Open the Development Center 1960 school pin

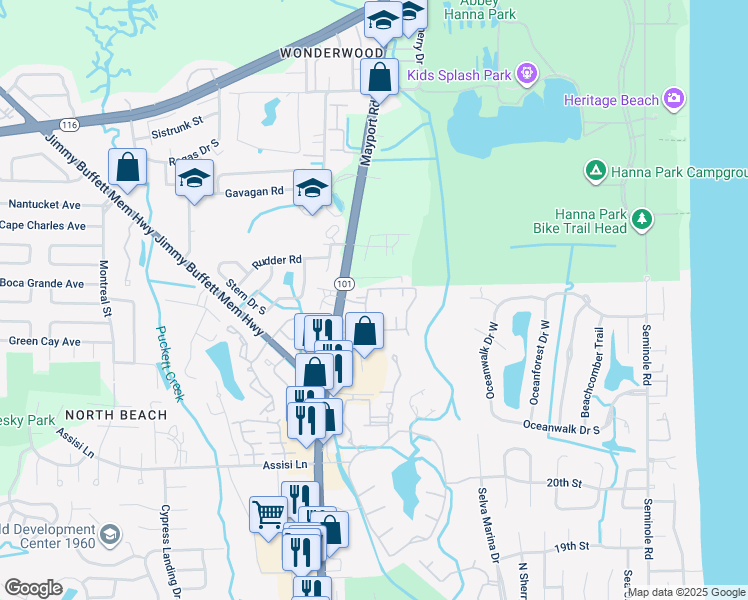[111, 535]
